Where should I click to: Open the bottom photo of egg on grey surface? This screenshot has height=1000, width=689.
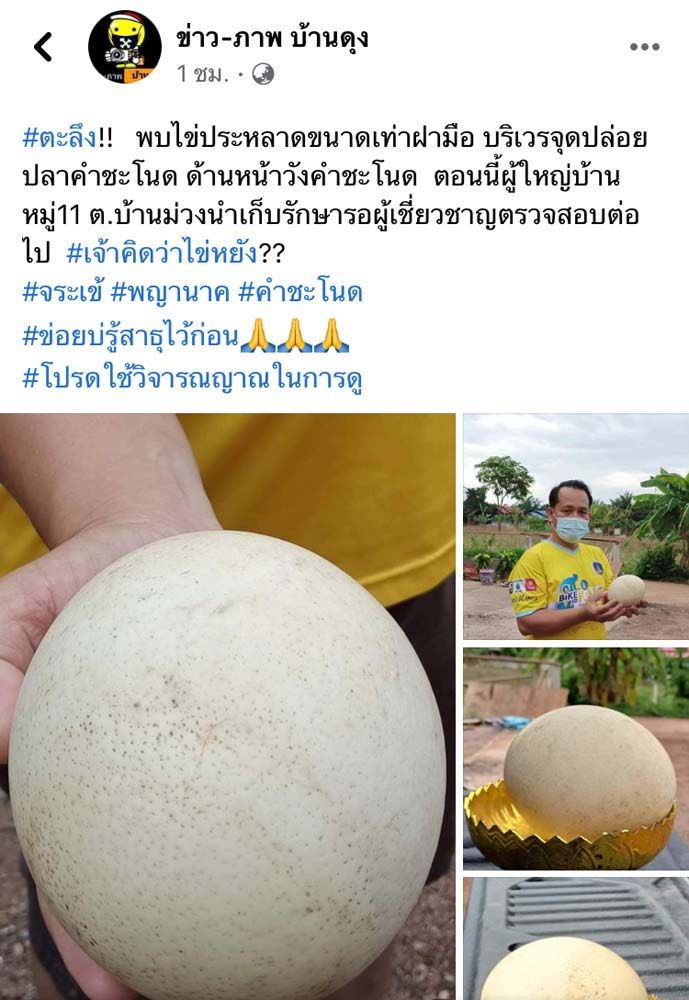[x=575, y=938]
